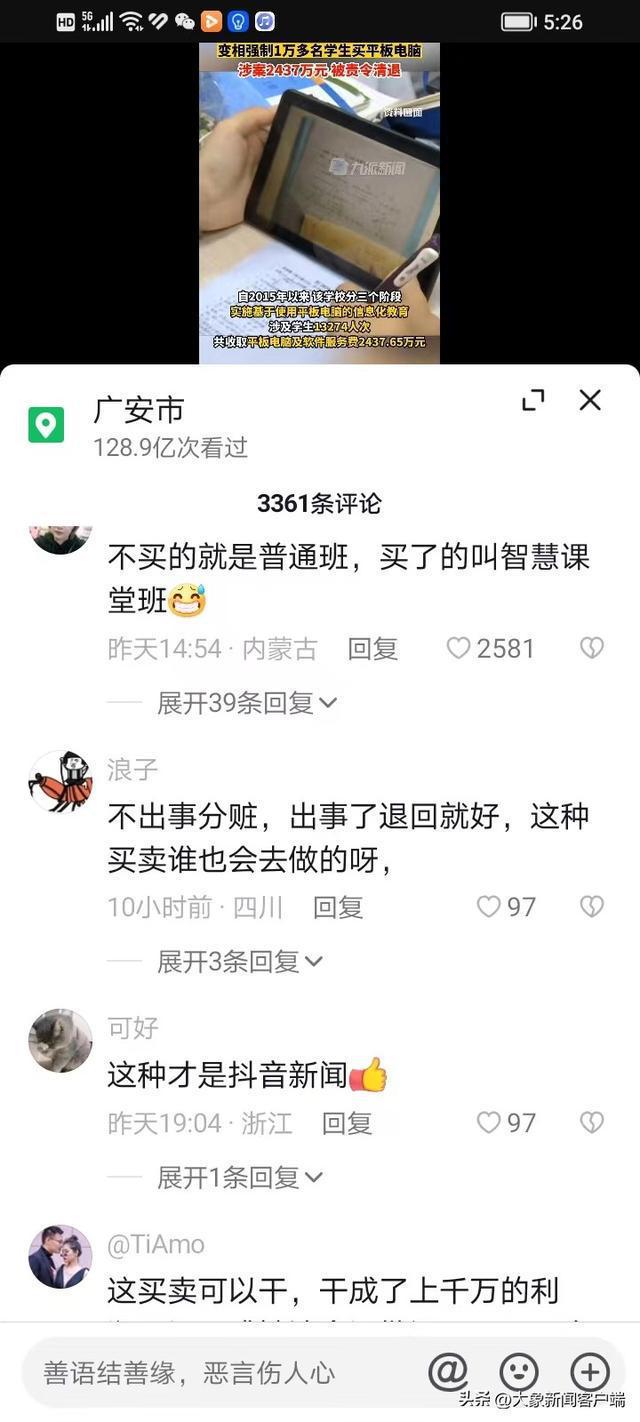Screen dimensions: 640x1422
Task: Open 浪子's profile avatar
Action: [60, 782]
